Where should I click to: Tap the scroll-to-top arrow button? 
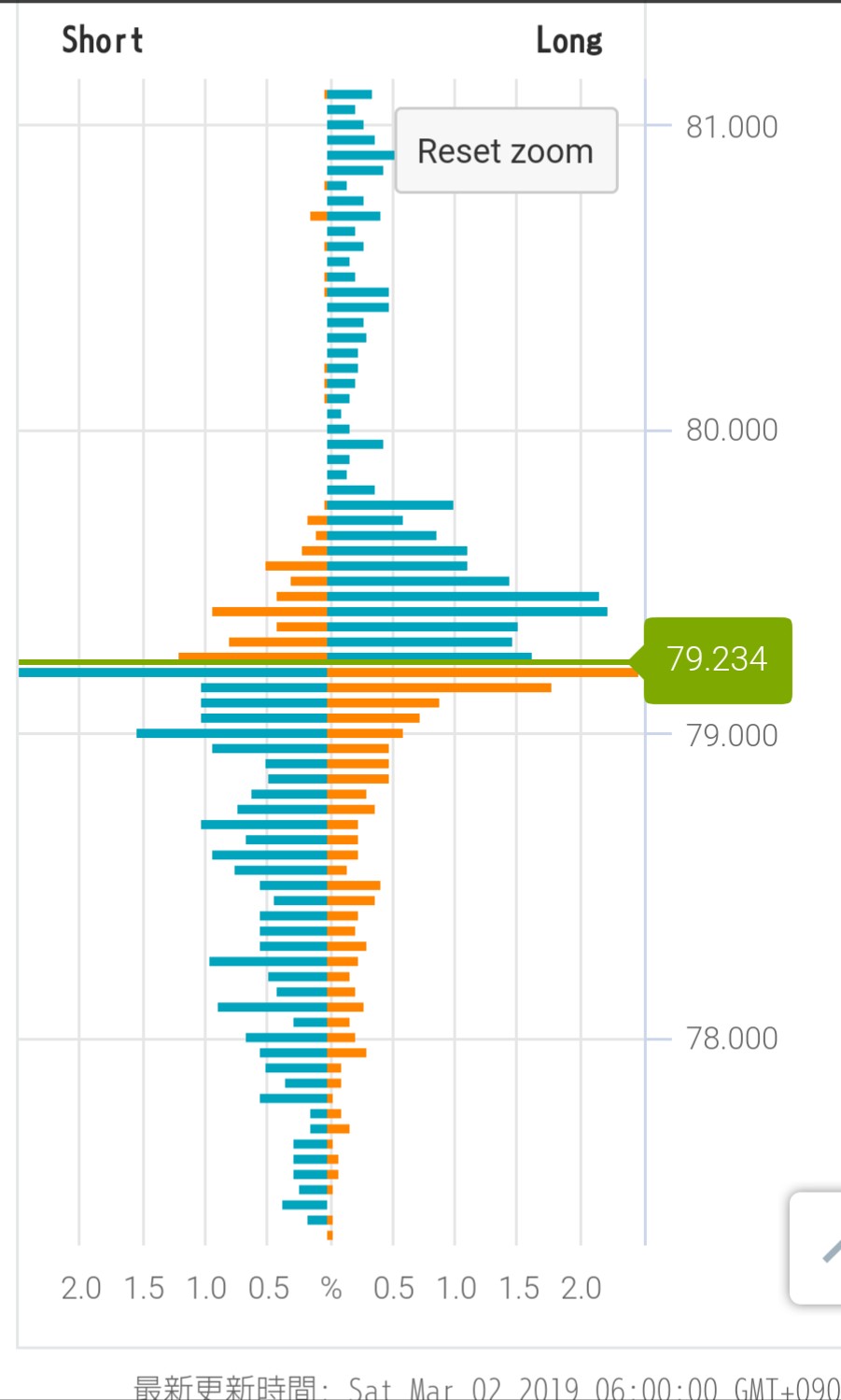coord(820,1248)
